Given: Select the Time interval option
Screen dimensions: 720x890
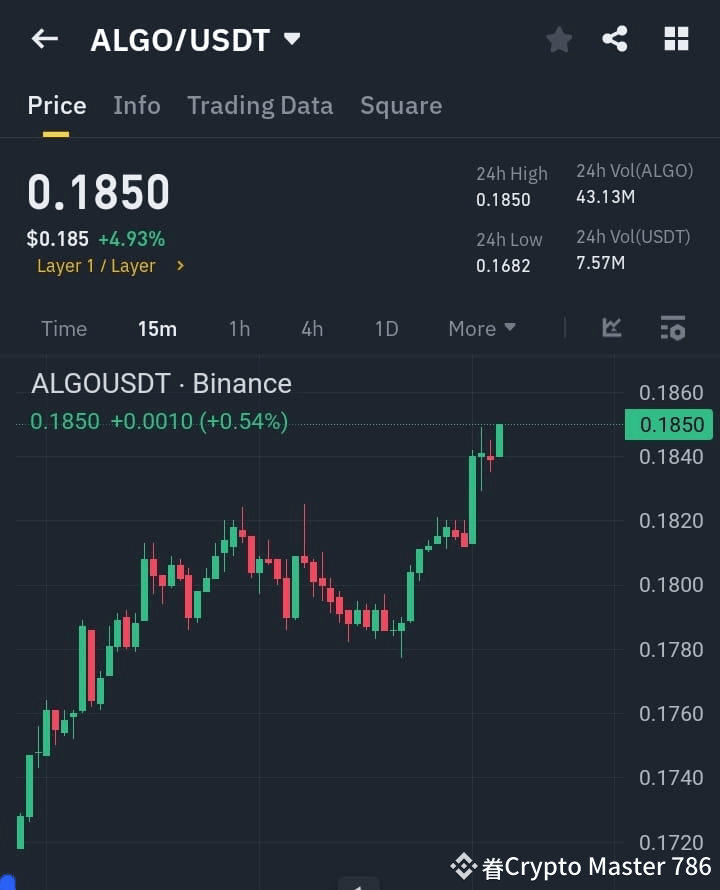Looking at the screenshot, I should pyautogui.click(x=64, y=328).
